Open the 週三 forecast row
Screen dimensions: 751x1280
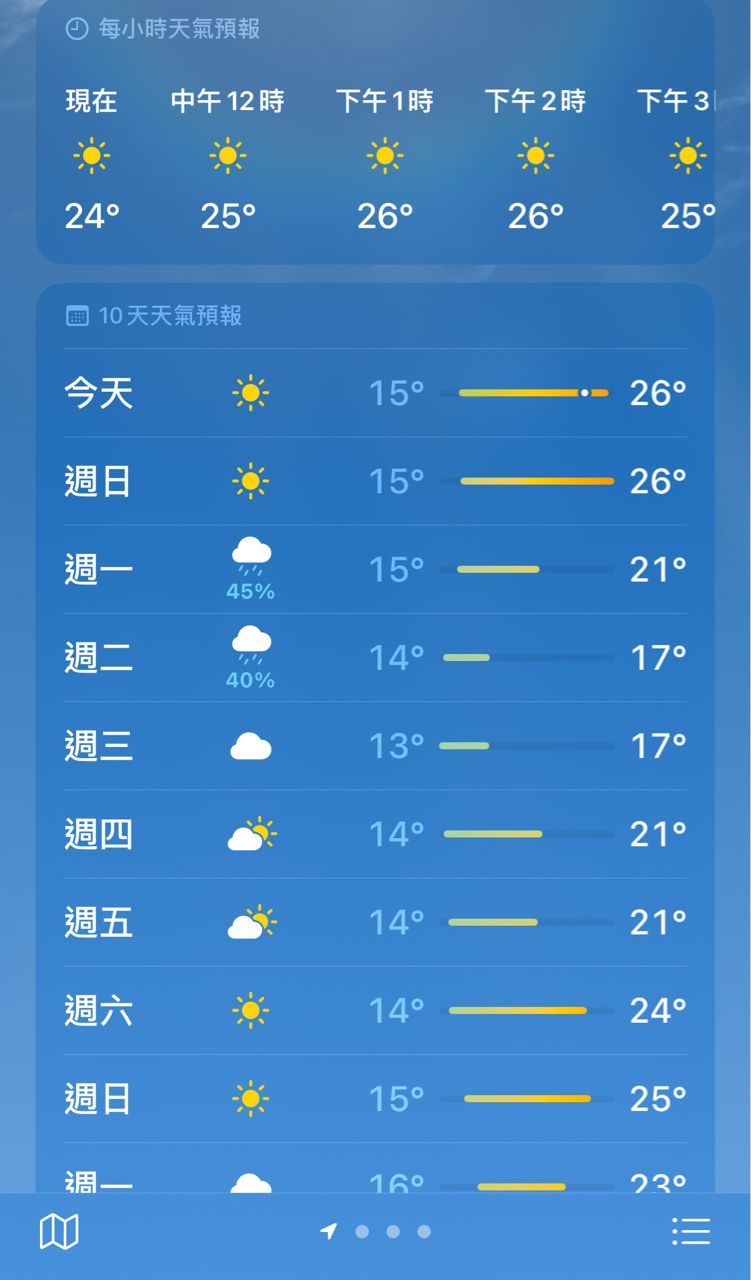(375, 746)
